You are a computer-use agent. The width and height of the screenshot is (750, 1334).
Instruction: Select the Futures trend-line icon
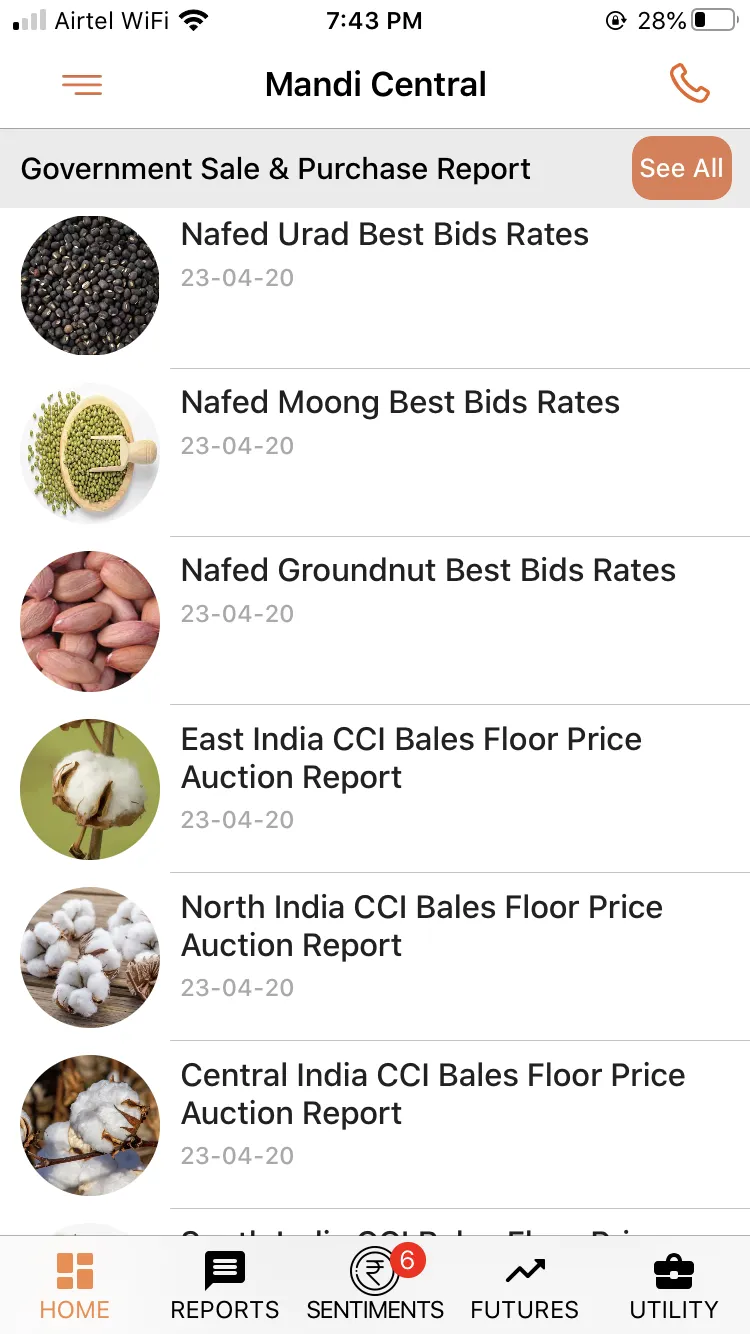(525, 1269)
